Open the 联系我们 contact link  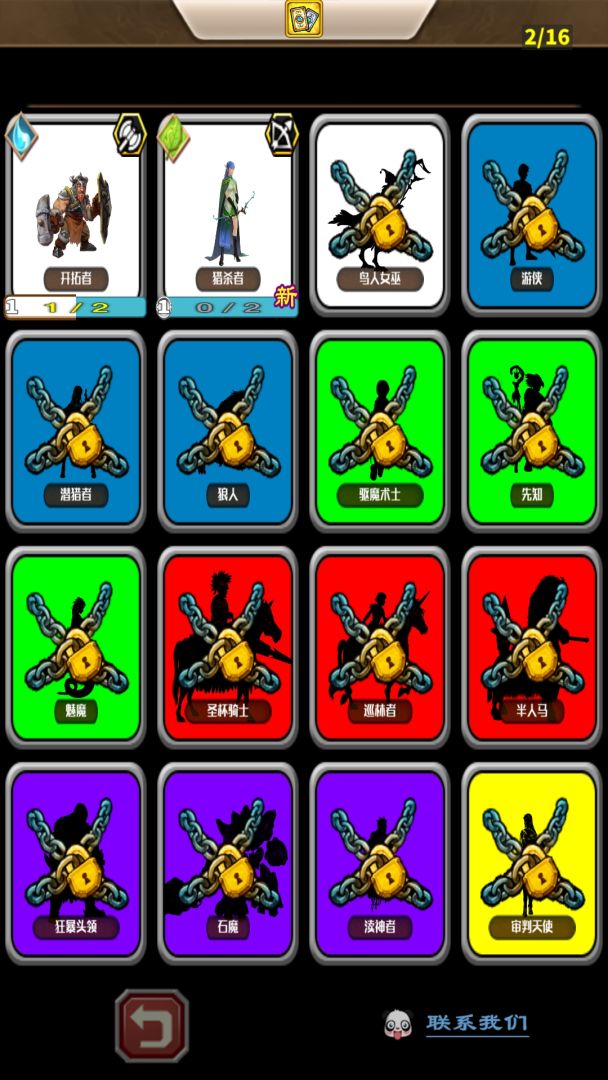coord(476,1023)
